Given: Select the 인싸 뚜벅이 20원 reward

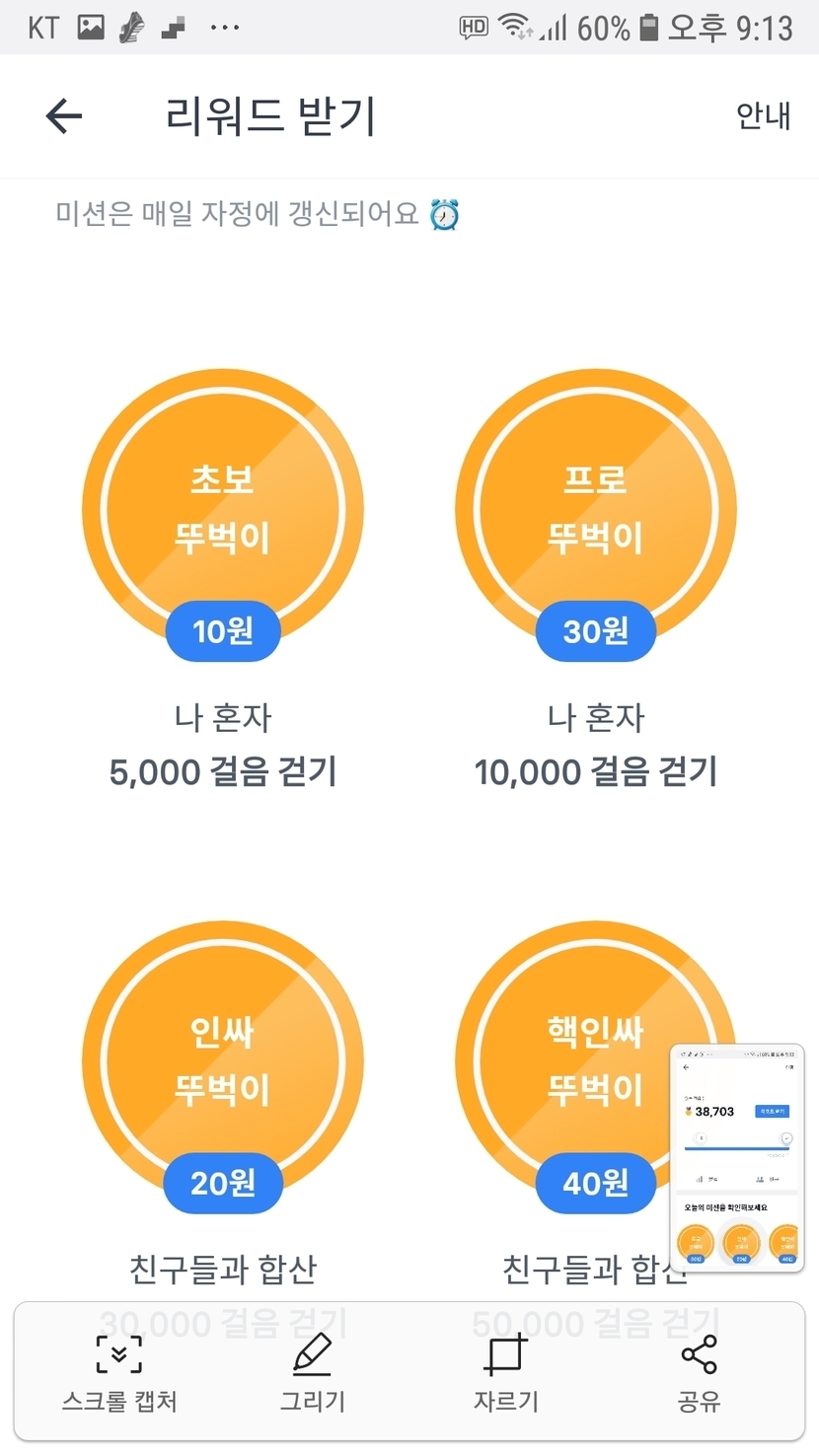Looking at the screenshot, I should 223,1063.
